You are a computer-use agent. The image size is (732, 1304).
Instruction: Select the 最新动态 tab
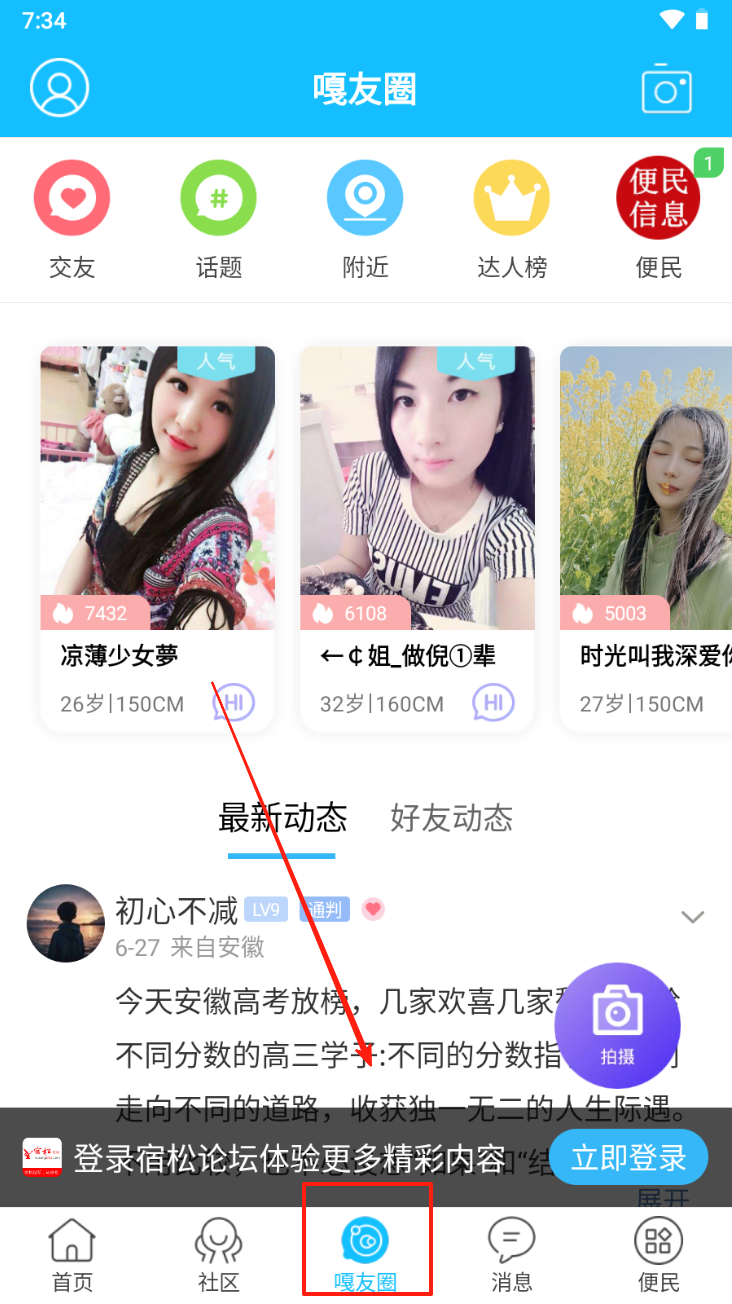pos(282,818)
